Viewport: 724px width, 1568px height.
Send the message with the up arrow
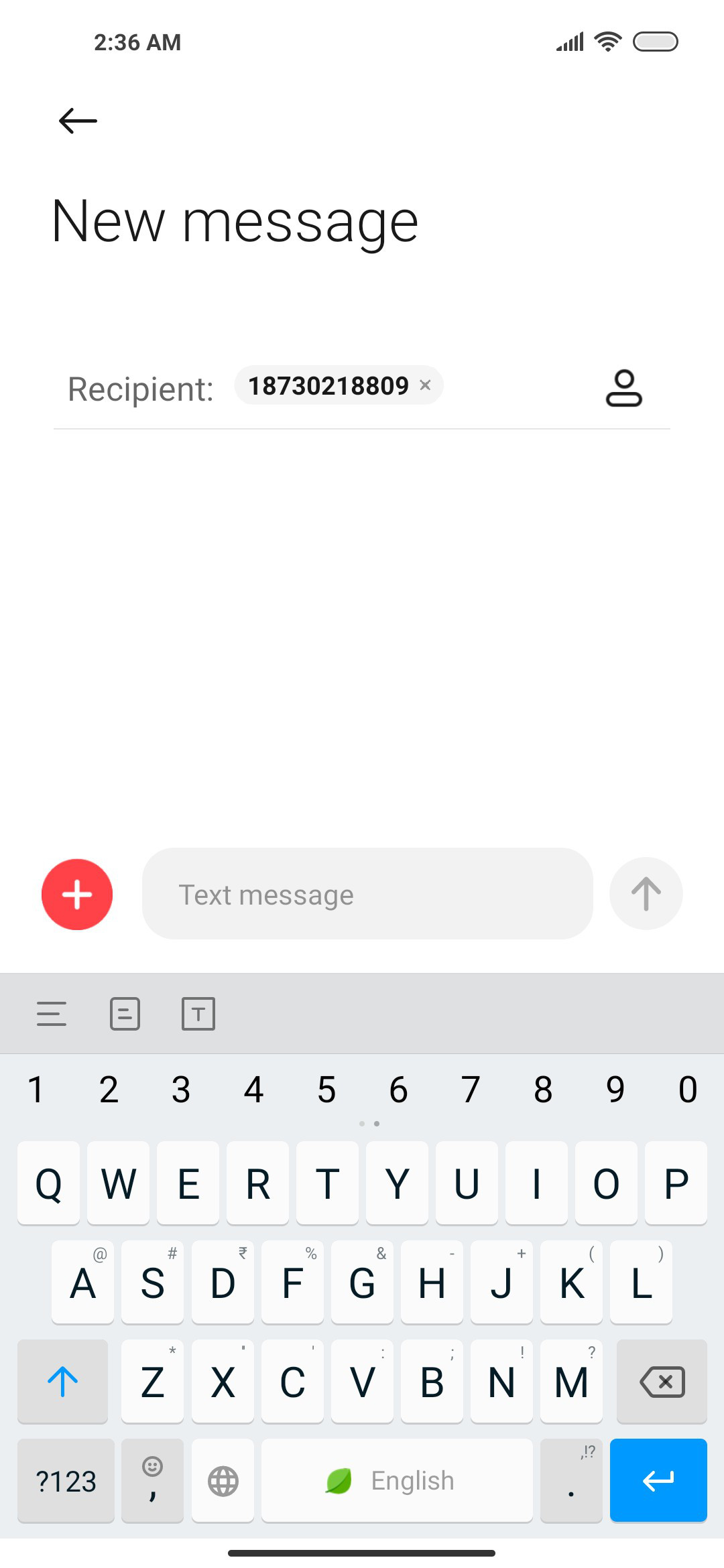(646, 894)
